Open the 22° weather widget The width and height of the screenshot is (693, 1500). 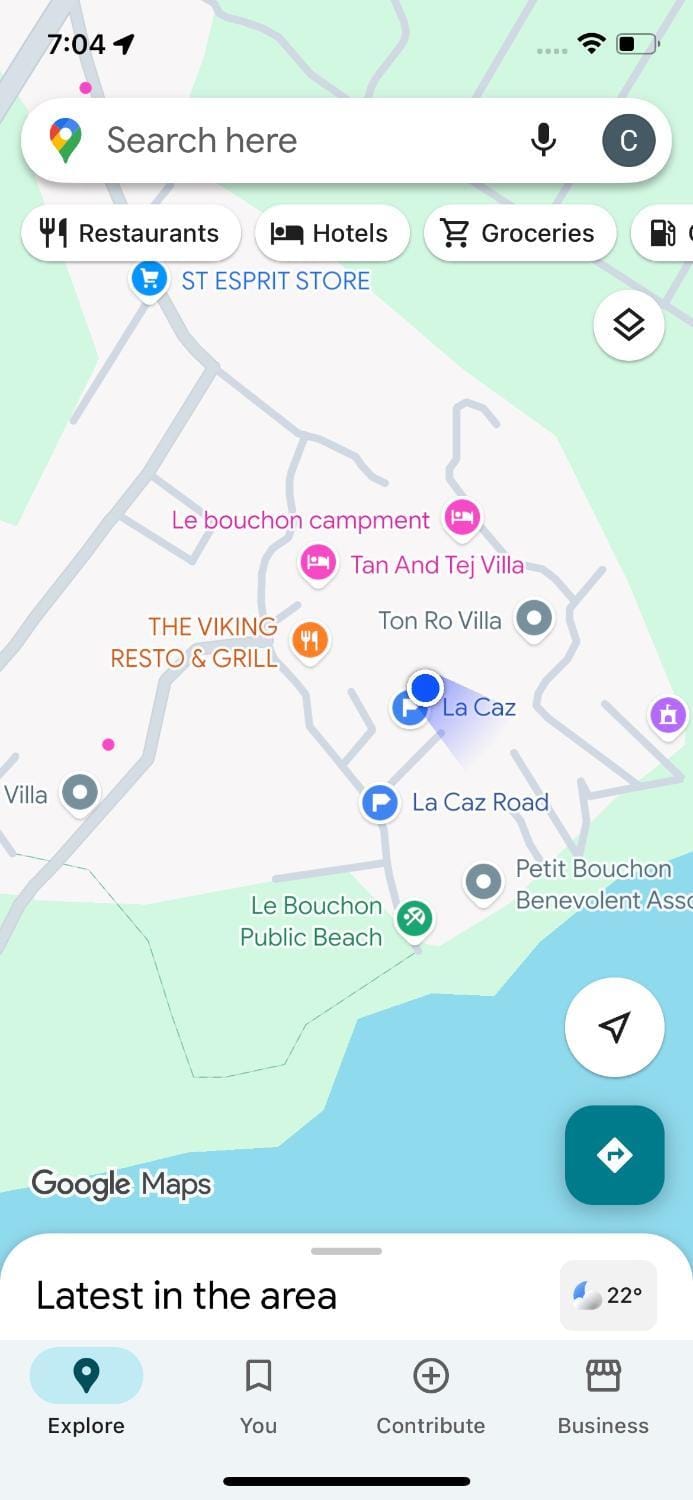tap(608, 1295)
